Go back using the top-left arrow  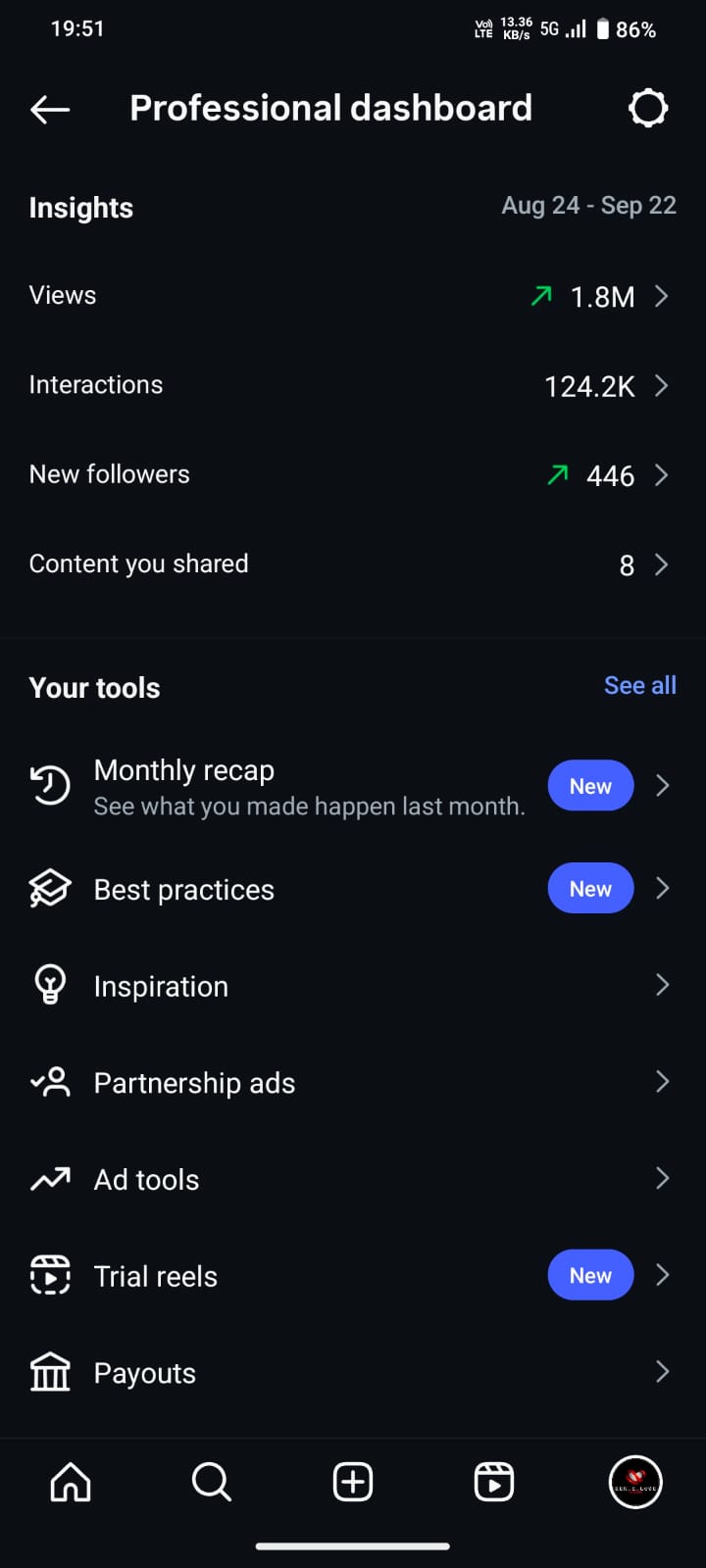pos(50,109)
